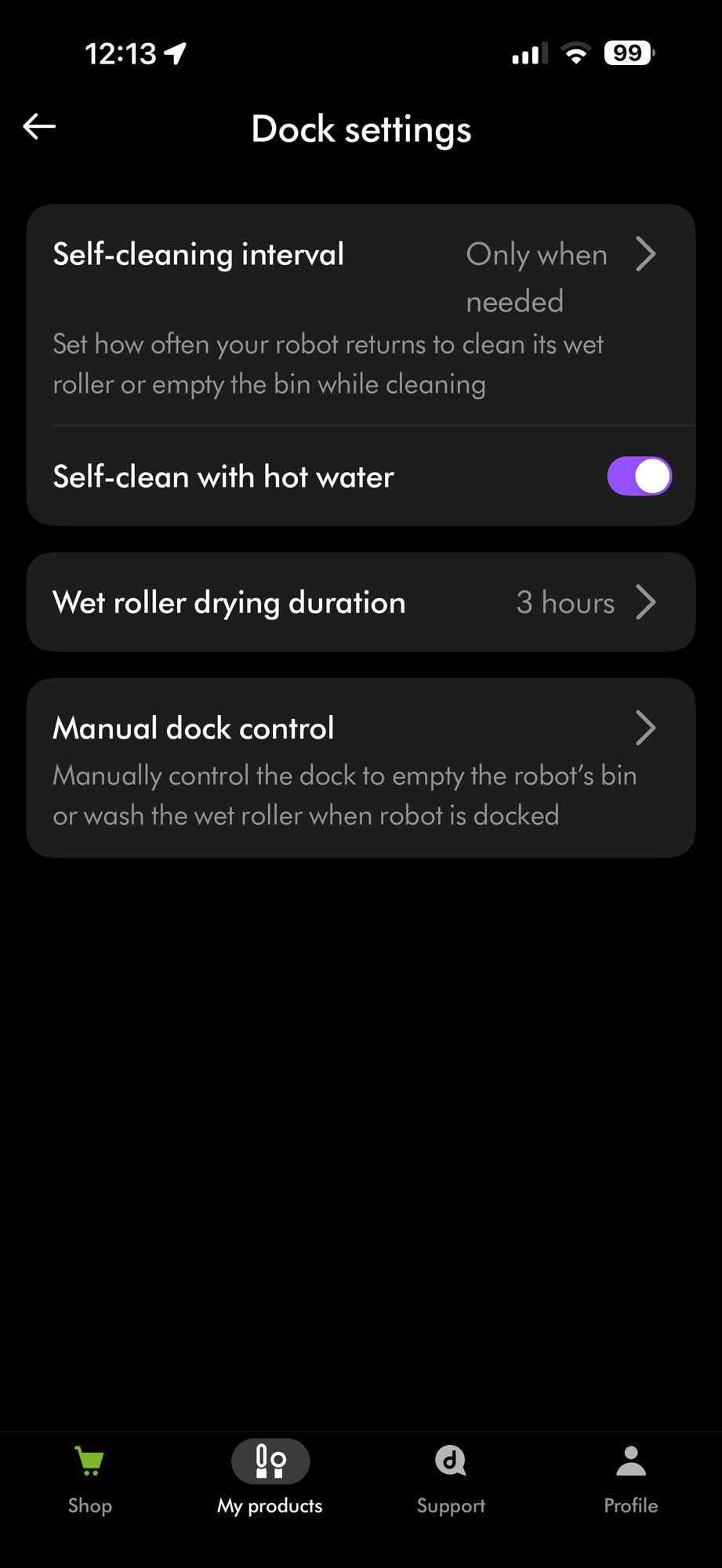Tap the battery indicator showing 99

[626, 52]
